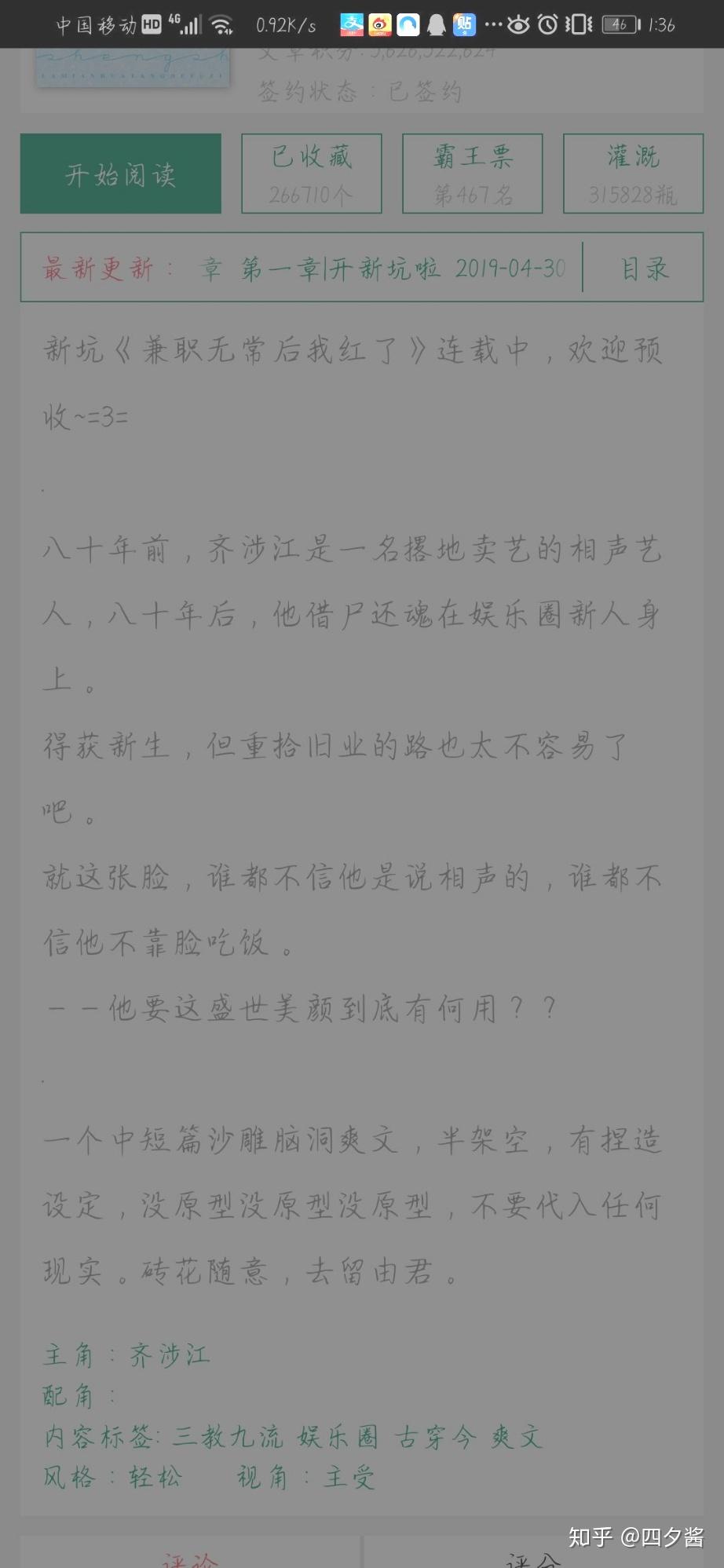Tap the 开始阅读 button
This screenshot has width=724, height=1568.
click(120, 174)
